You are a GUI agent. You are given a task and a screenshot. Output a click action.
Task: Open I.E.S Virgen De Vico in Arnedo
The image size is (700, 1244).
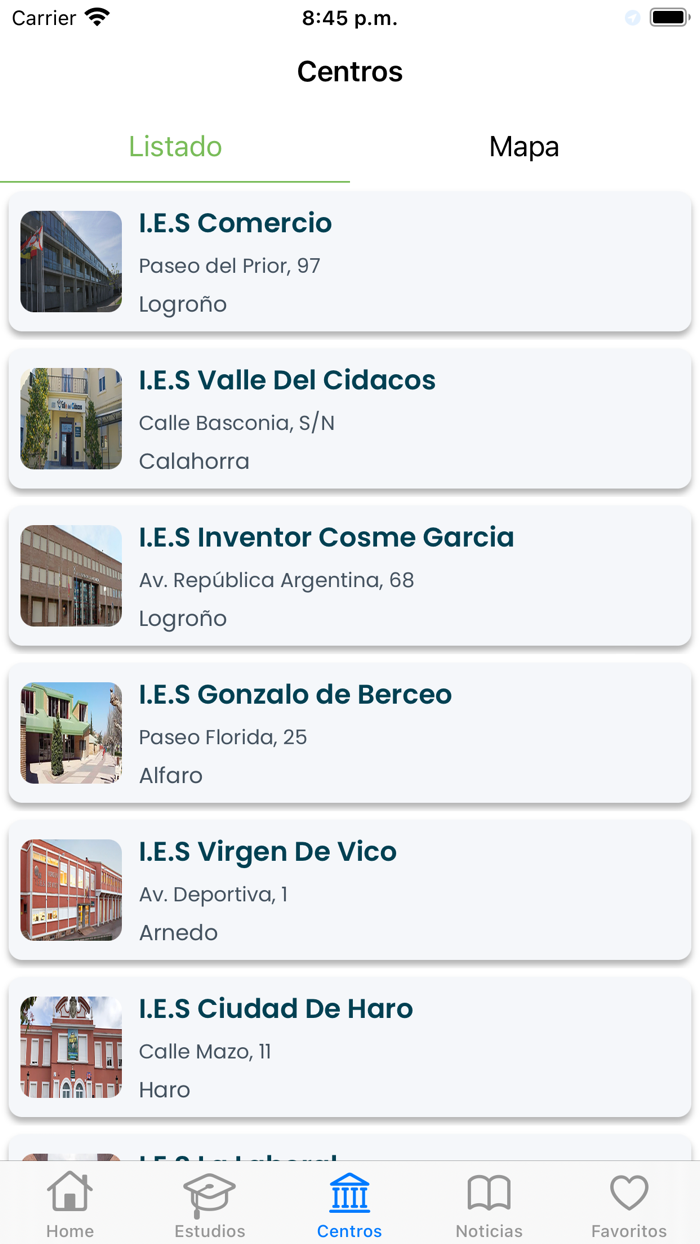pos(350,890)
